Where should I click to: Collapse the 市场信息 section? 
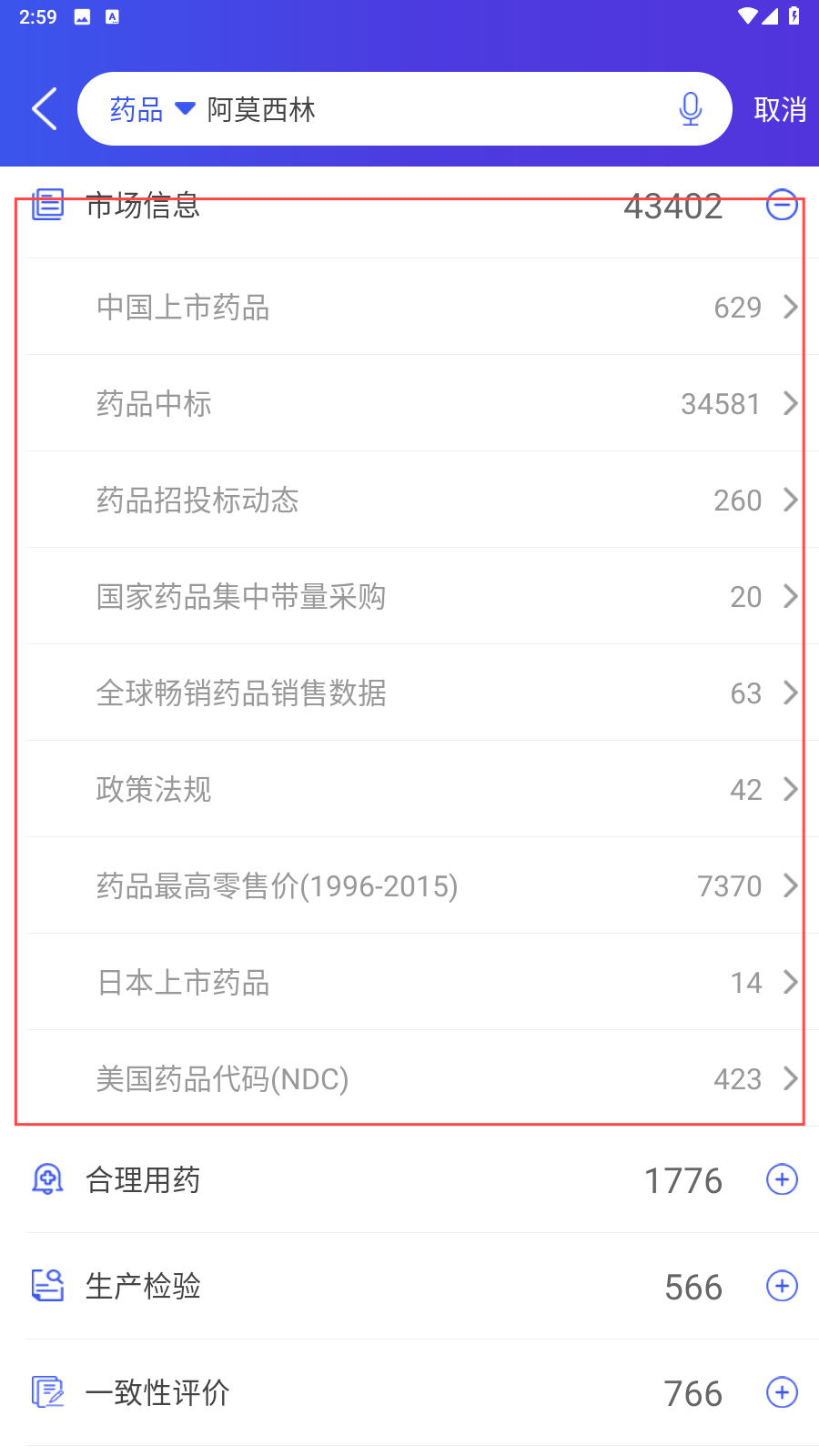pyautogui.click(x=782, y=205)
